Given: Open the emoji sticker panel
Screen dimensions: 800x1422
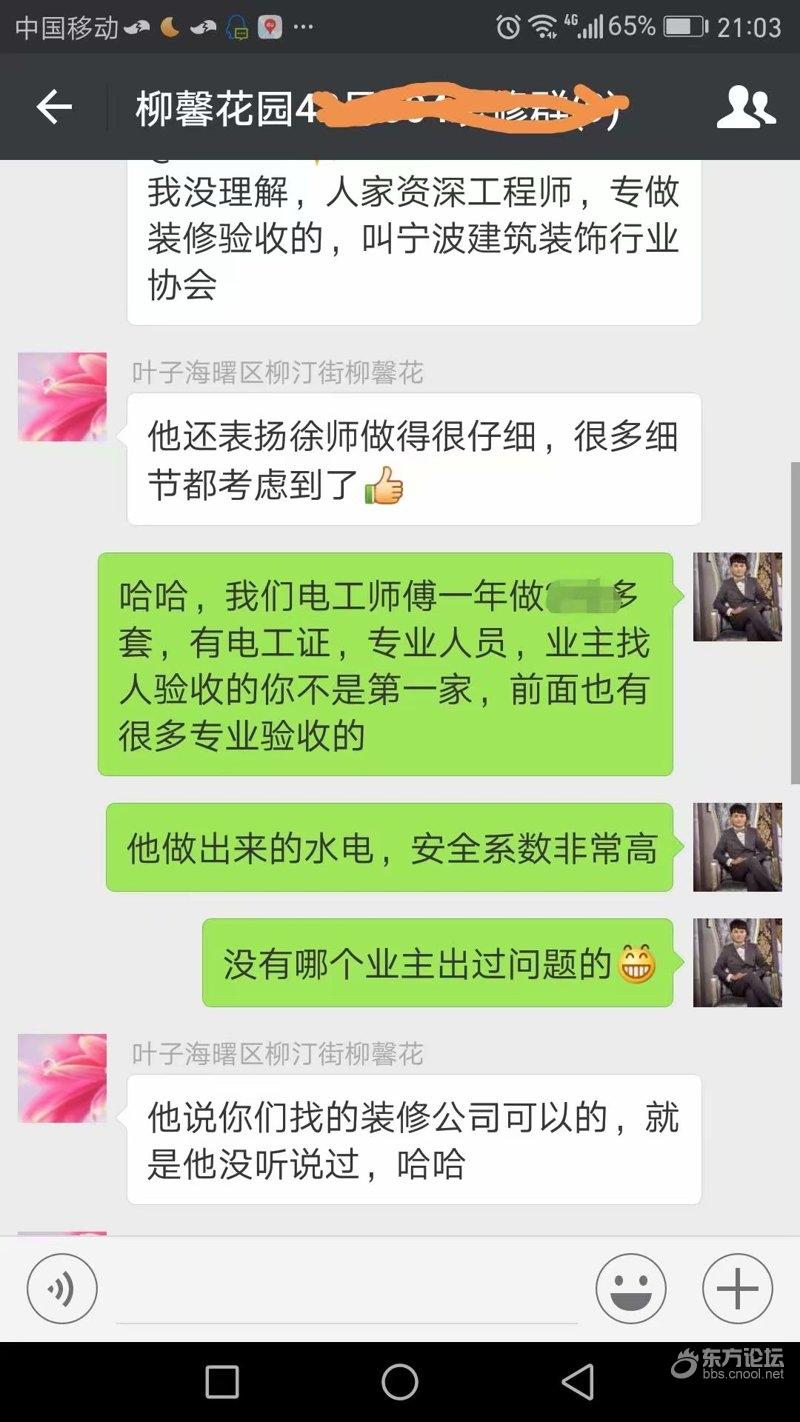Looking at the screenshot, I should click(x=631, y=1289).
